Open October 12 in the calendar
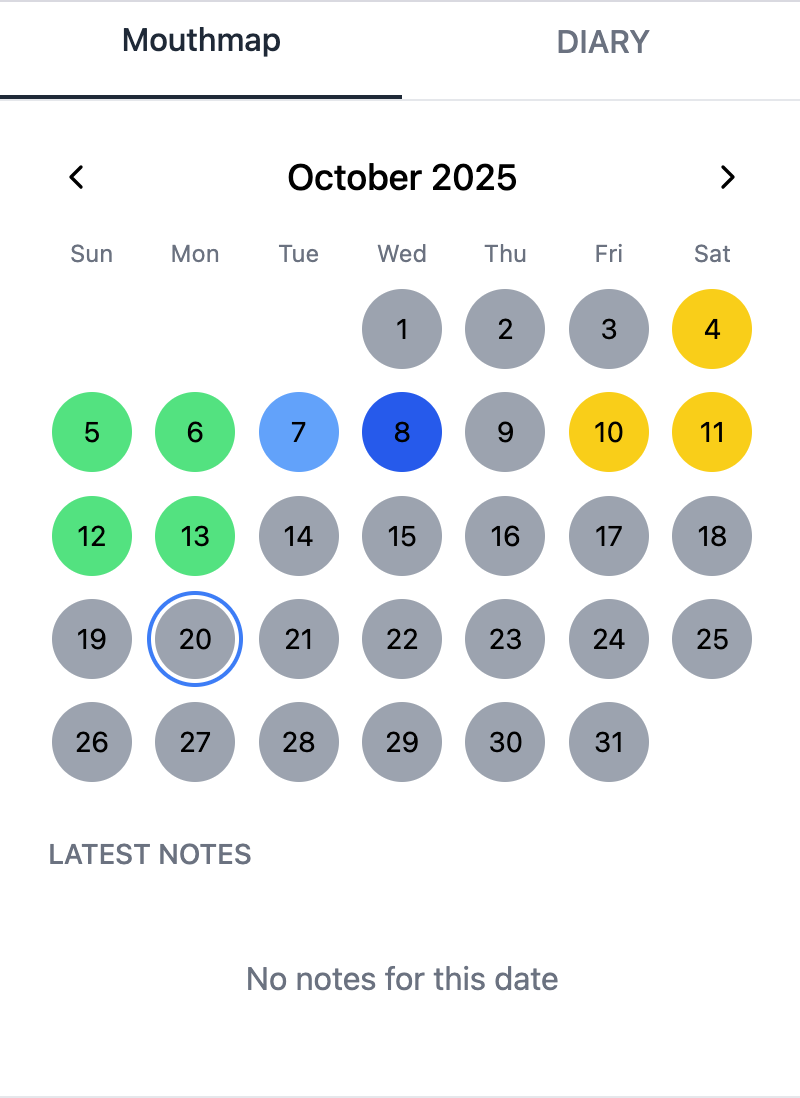Viewport: 800px width, 1098px height. pos(92,536)
